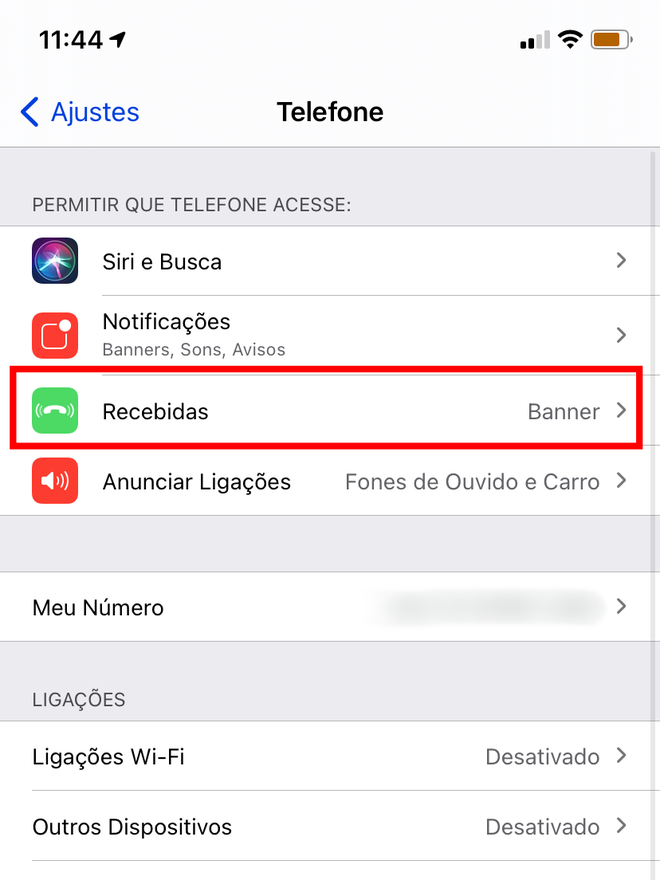Image resolution: width=660 pixels, height=880 pixels.
Task: Open Outros Dispositivos settings
Action: (x=330, y=827)
